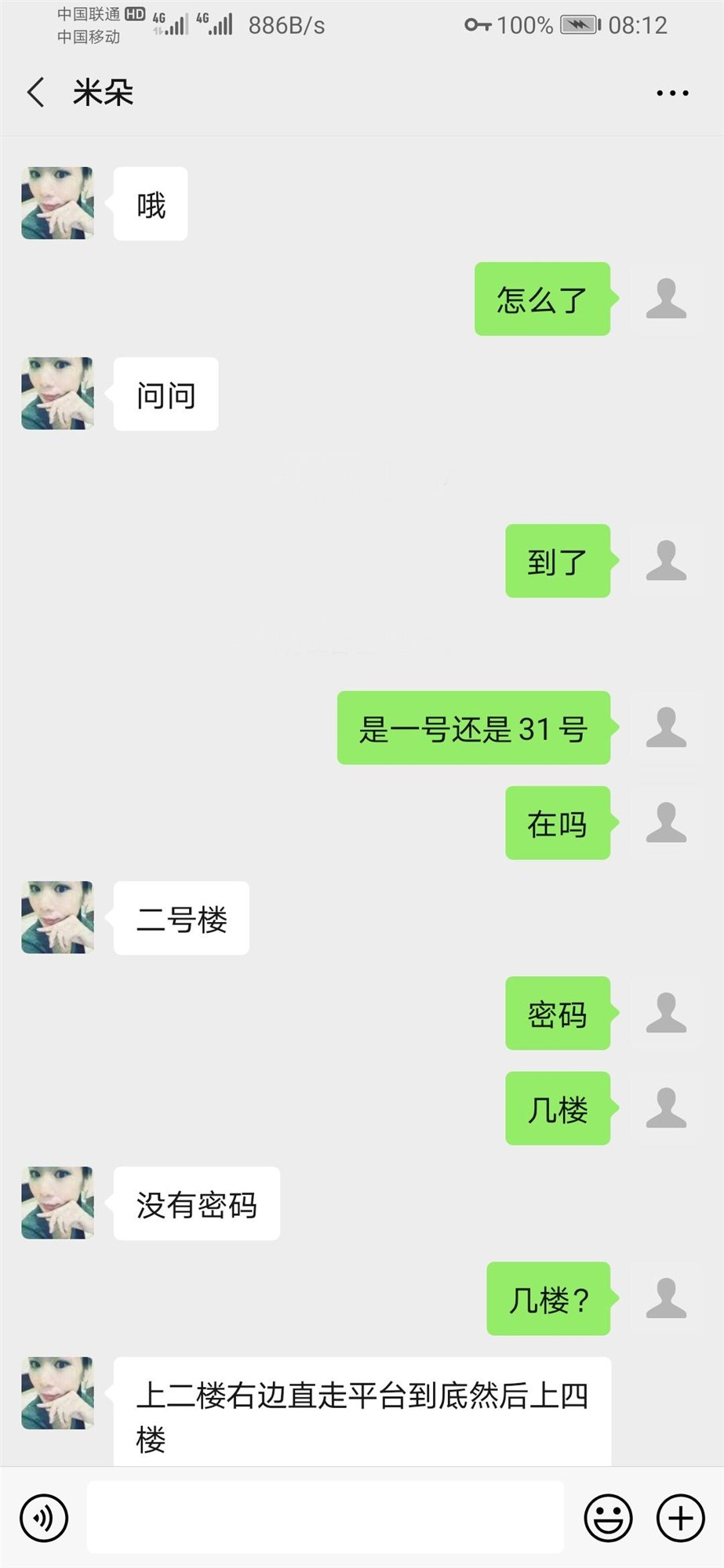Select the green 到了 message

557,561
